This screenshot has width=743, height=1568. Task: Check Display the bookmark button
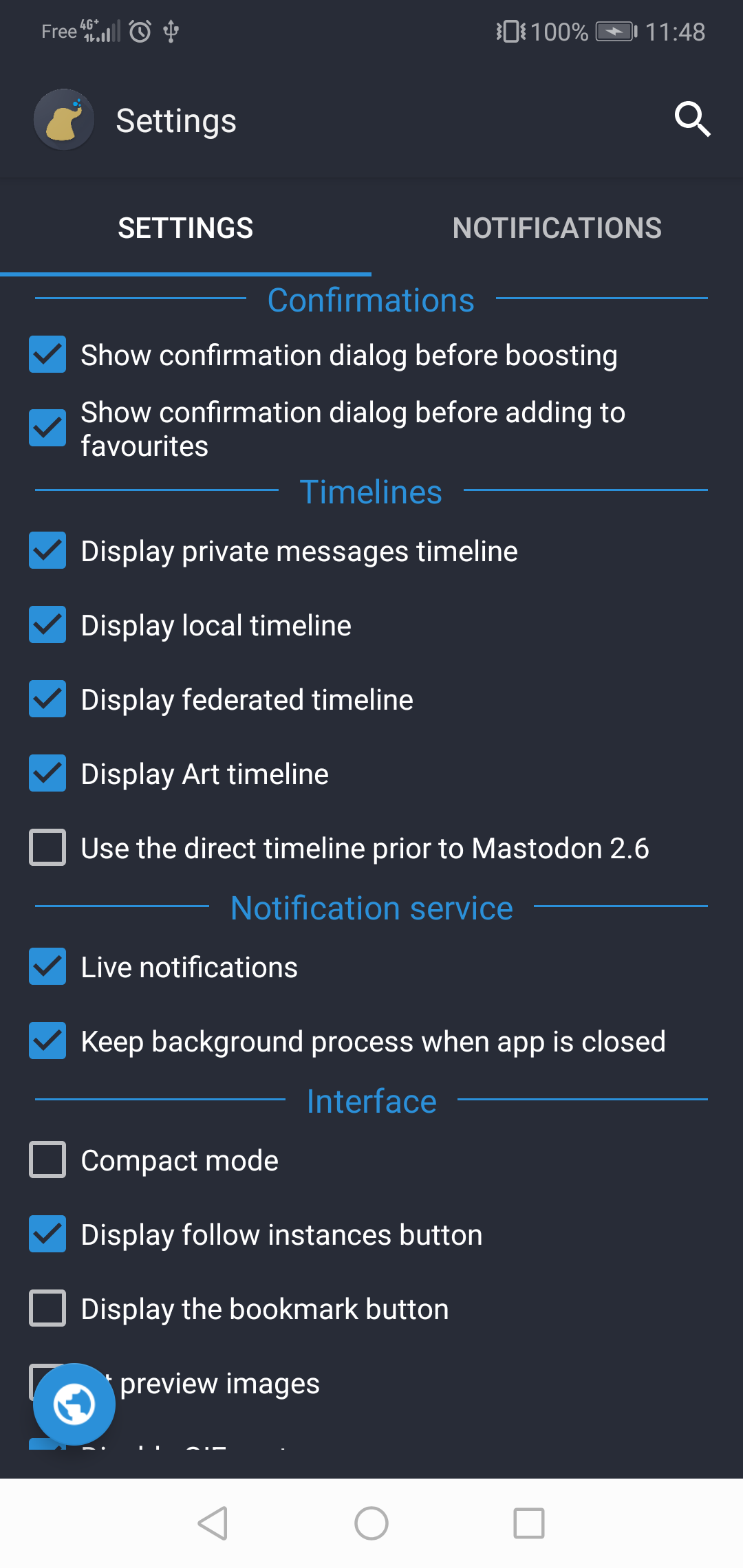point(47,1309)
